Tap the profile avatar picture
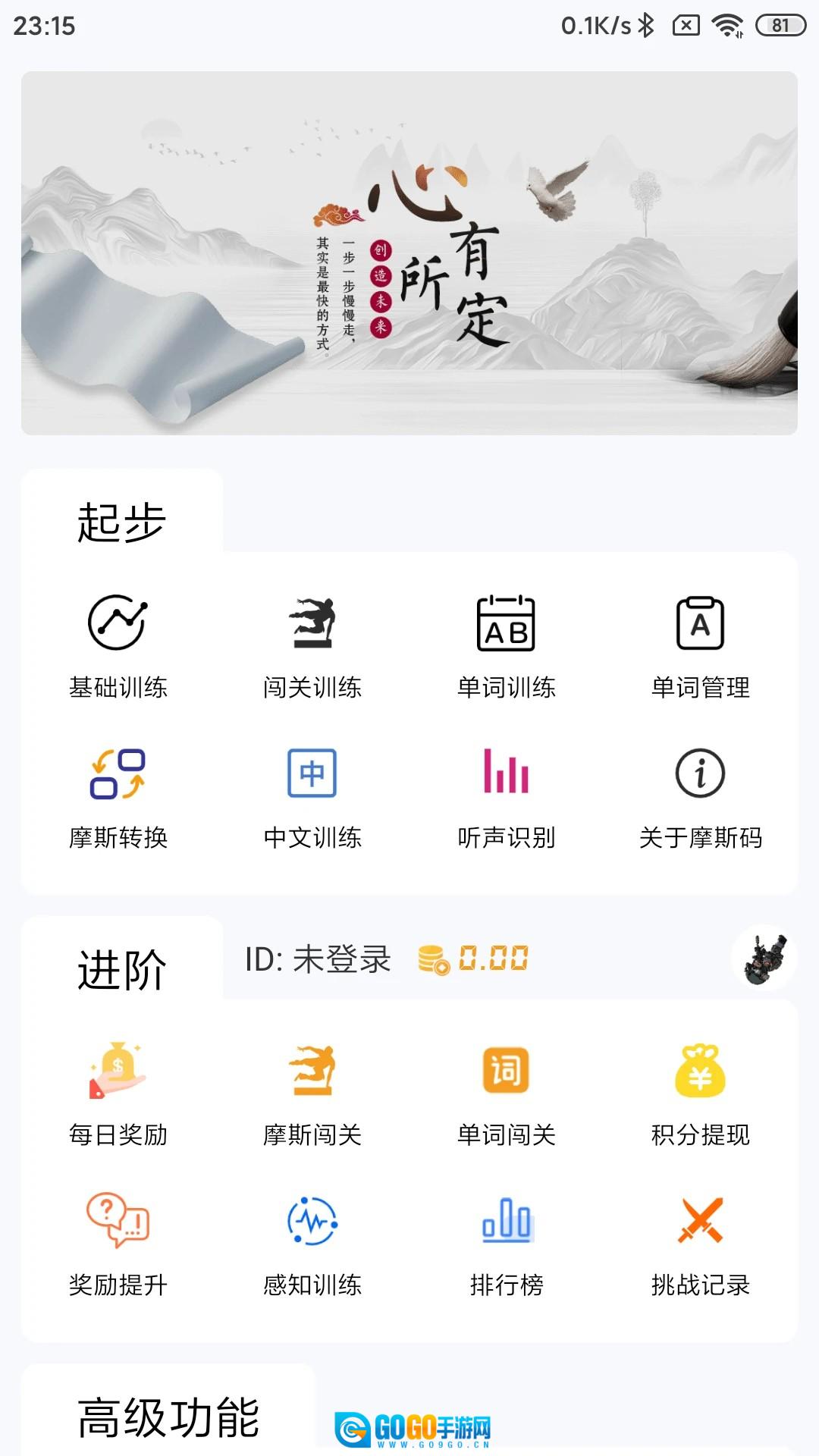This screenshot has width=819, height=1456. pyautogui.click(x=764, y=959)
